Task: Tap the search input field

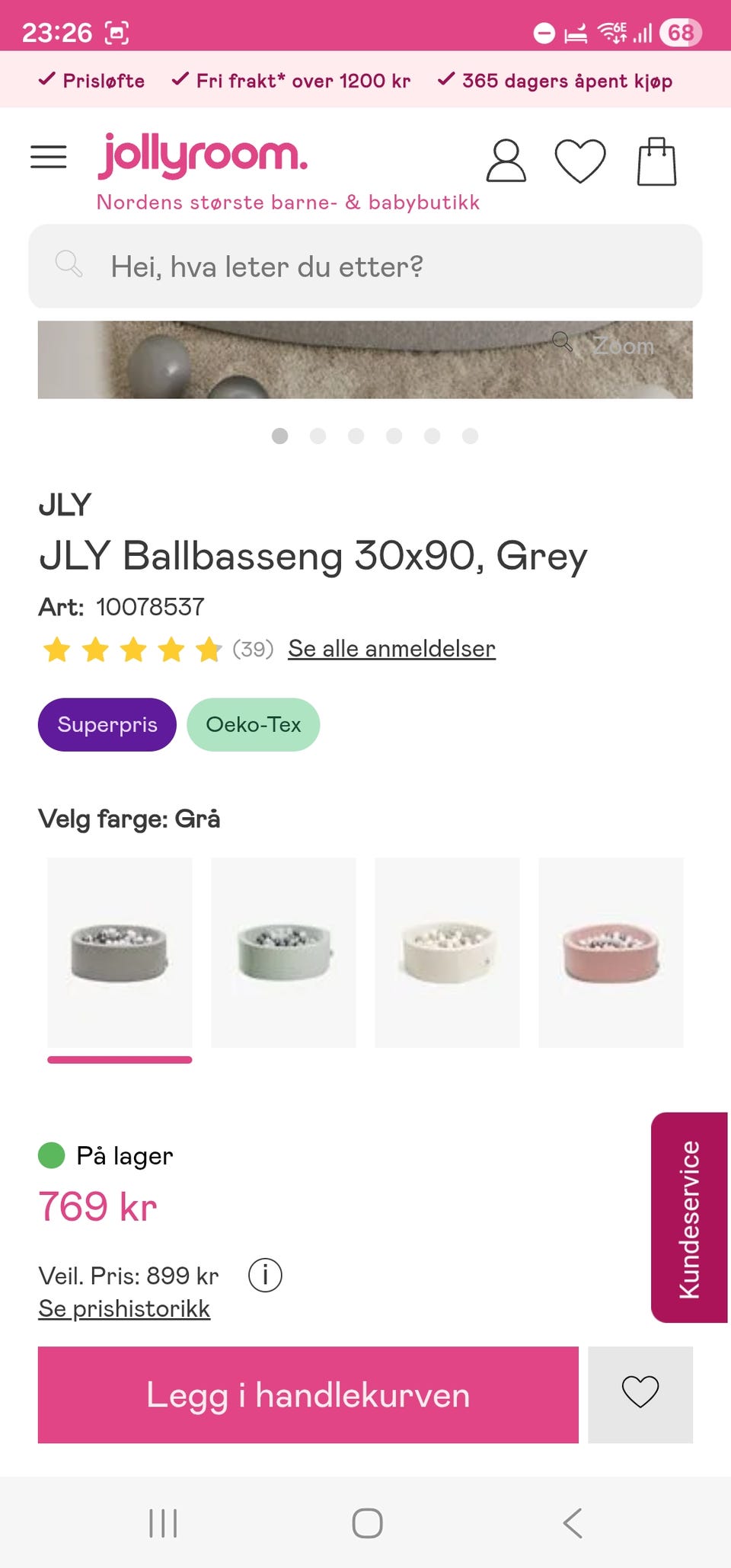Action: coord(365,267)
